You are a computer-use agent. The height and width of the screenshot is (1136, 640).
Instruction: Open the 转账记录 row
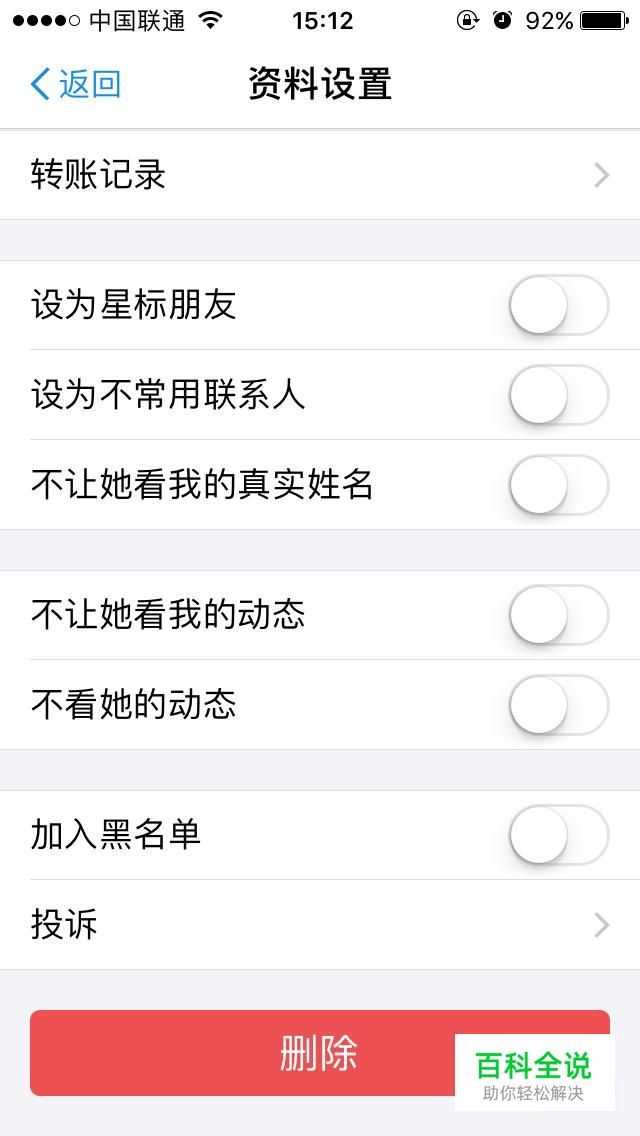pyautogui.click(x=320, y=175)
